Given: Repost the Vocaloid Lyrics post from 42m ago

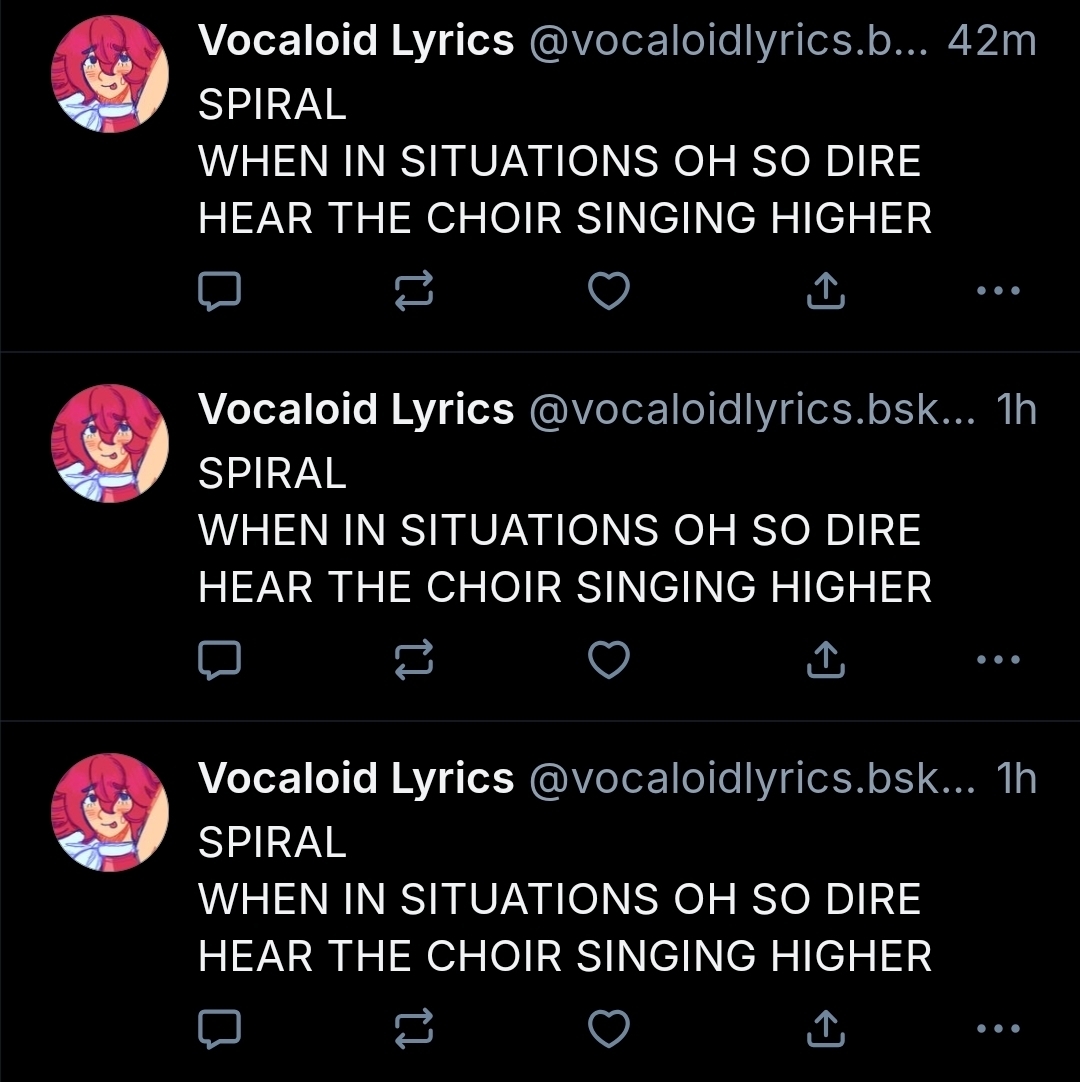Looking at the screenshot, I should click(x=414, y=292).
